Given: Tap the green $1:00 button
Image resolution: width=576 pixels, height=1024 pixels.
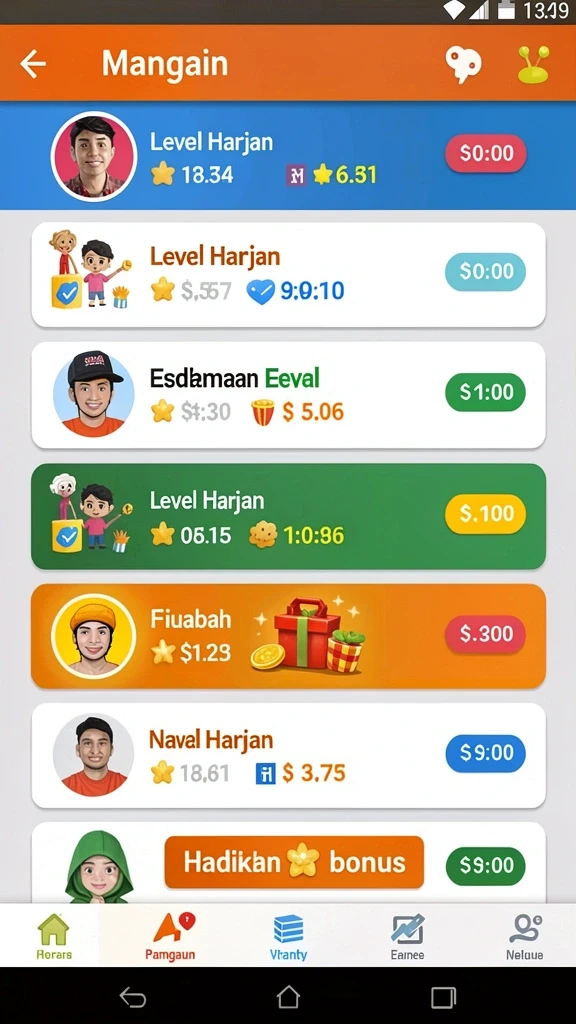Looking at the screenshot, I should 485,392.
